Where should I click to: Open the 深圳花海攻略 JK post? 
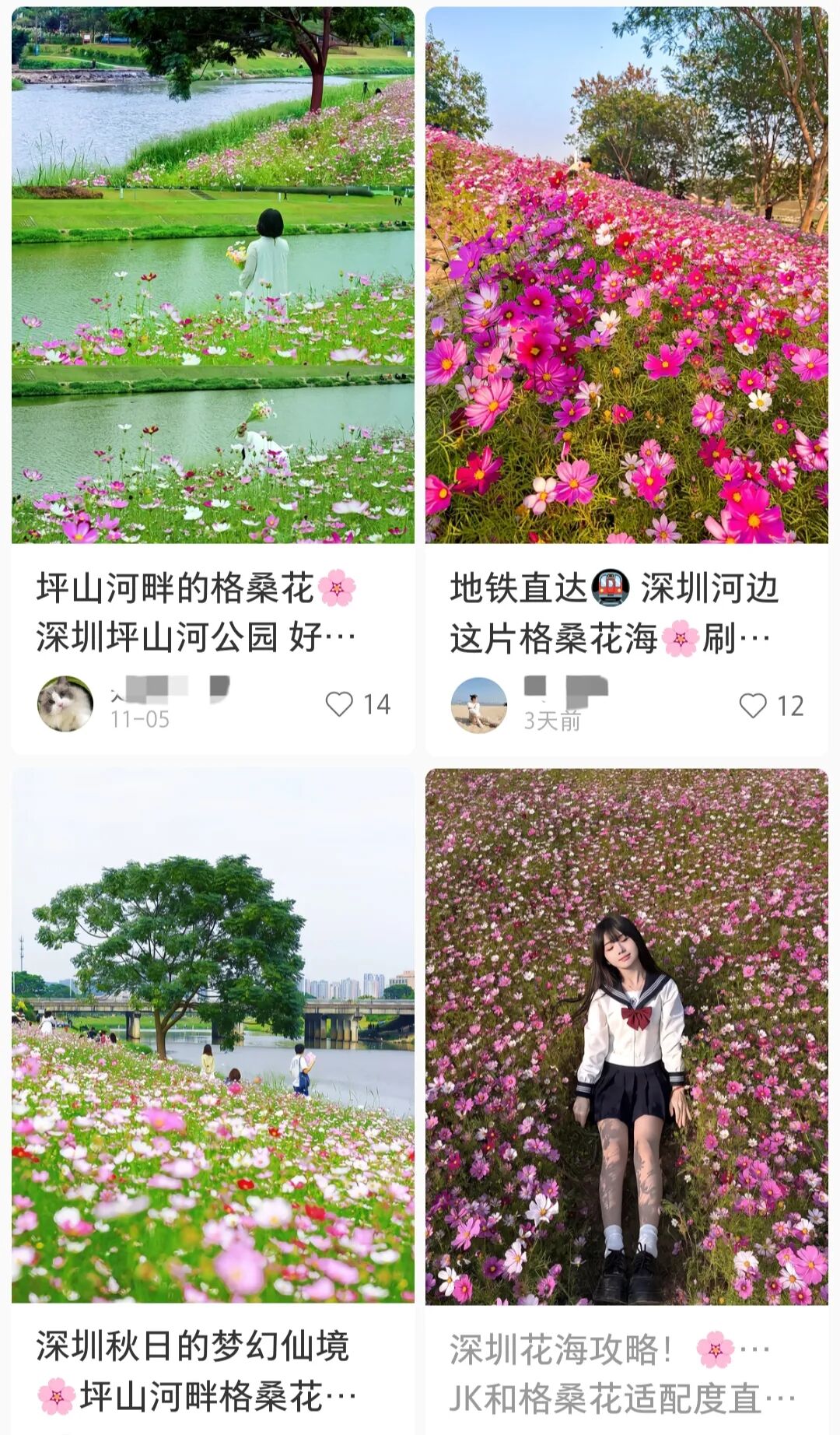pyautogui.click(x=626, y=1035)
